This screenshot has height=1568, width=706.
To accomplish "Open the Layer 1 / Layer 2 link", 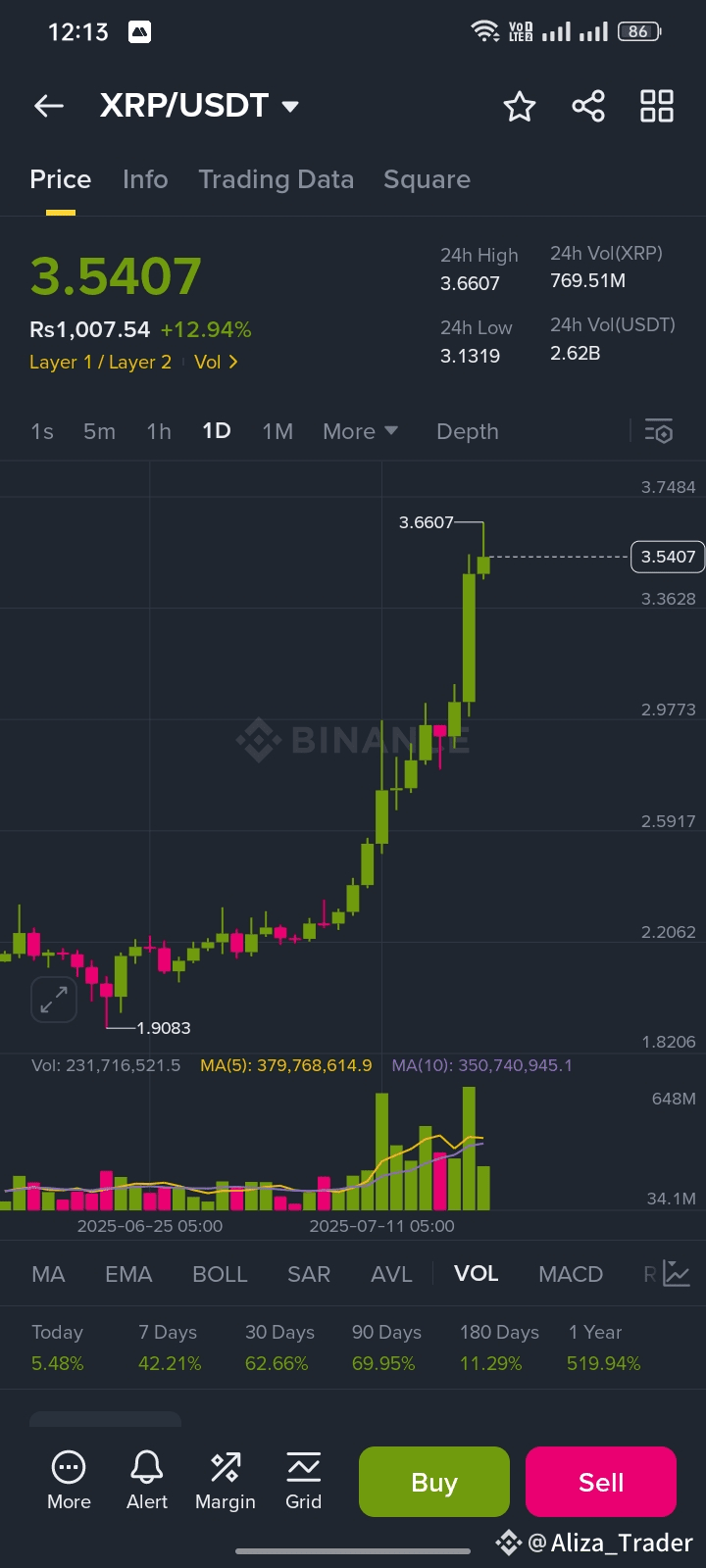I will point(100,362).
